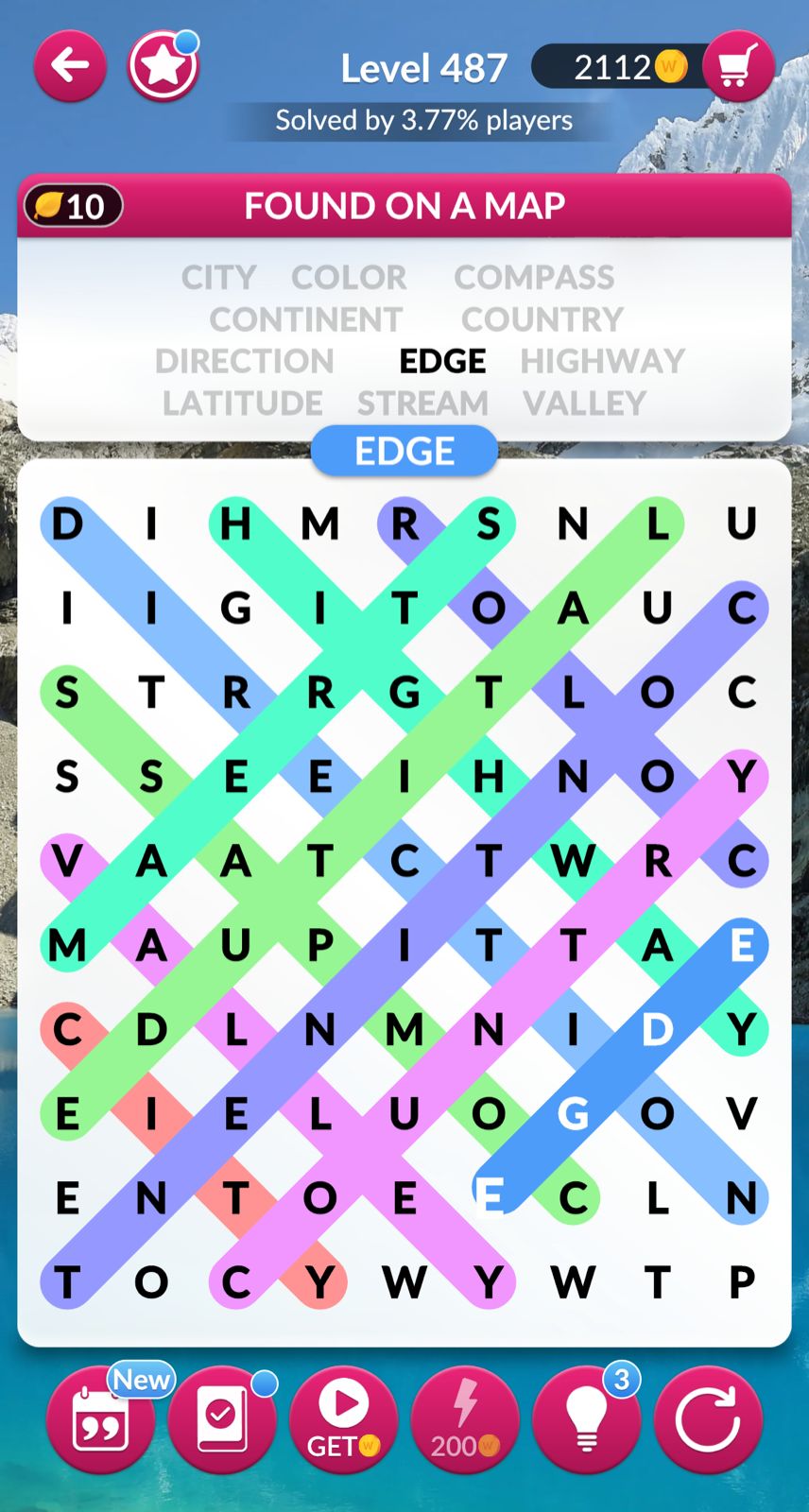Watch video to get coins
Image resolution: width=809 pixels, height=1512 pixels.
344,1419
